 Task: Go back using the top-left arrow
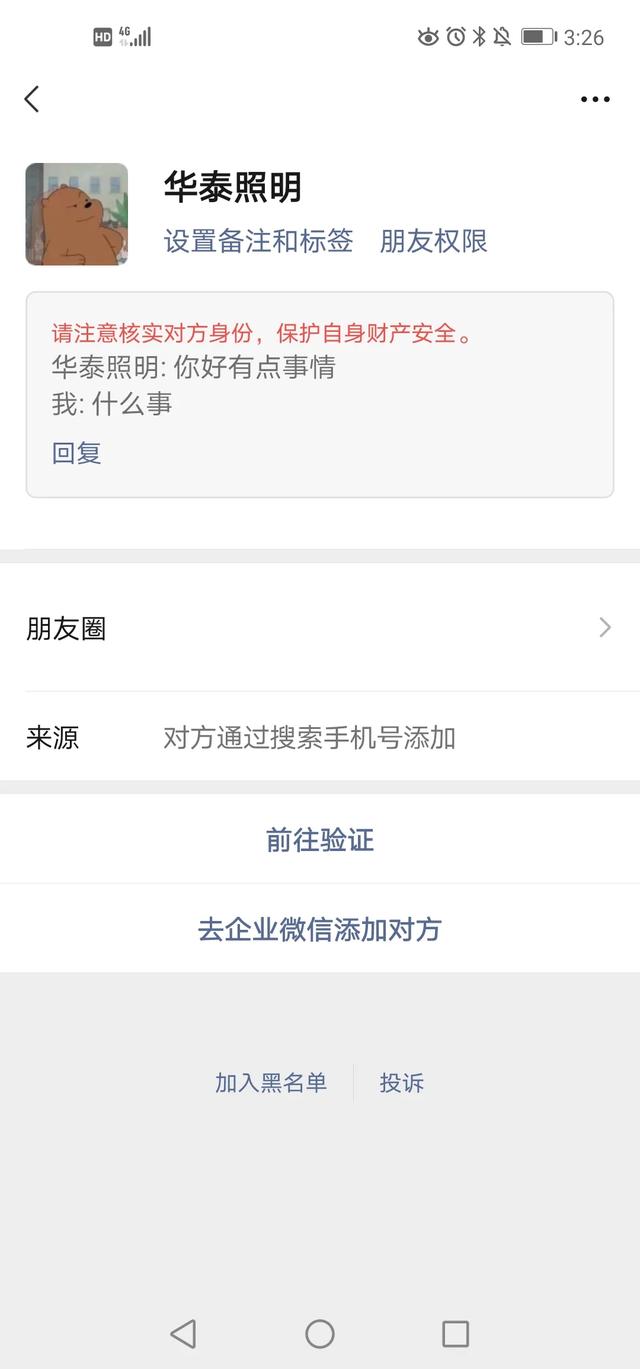click(32, 99)
